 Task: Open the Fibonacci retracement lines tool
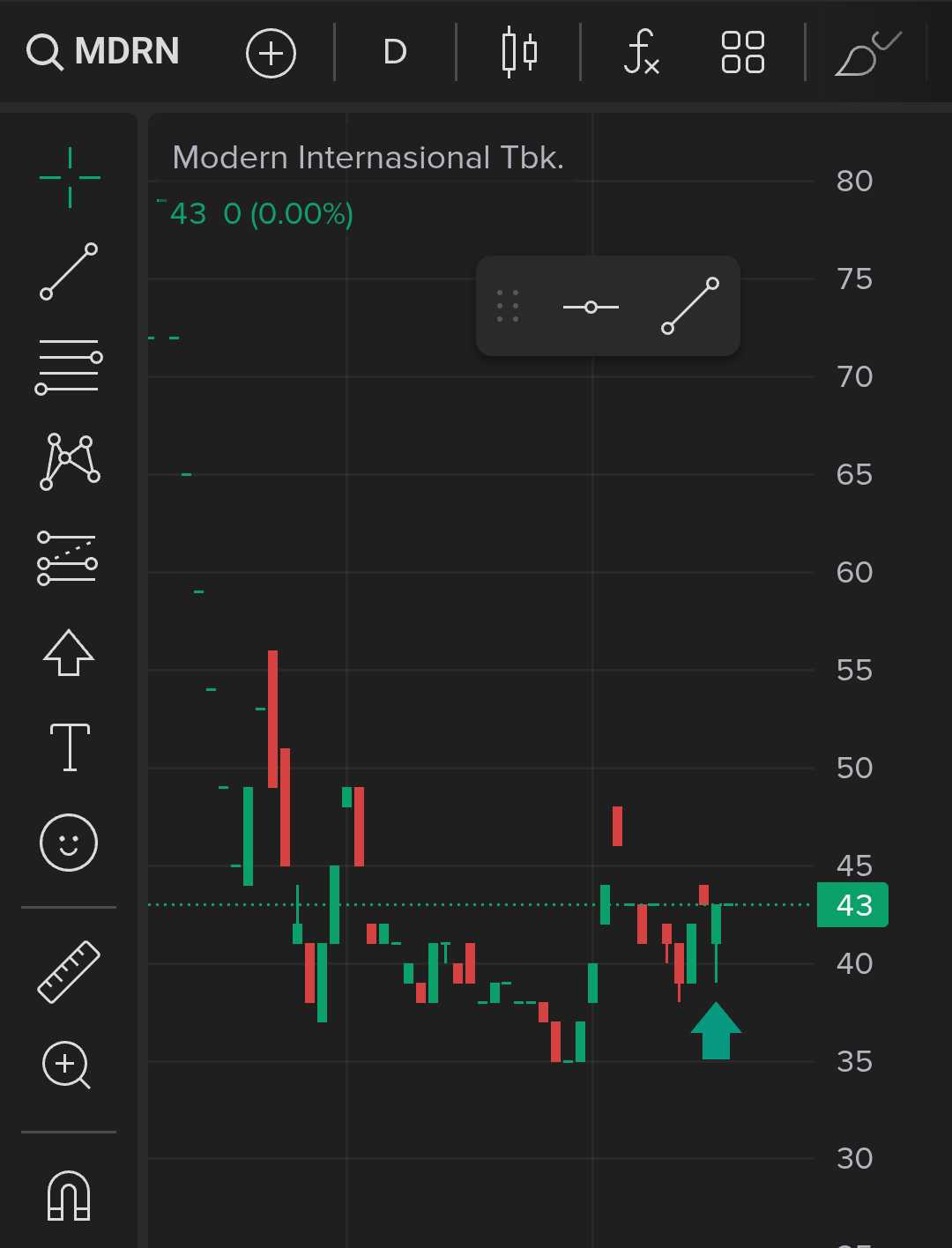(69, 366)
